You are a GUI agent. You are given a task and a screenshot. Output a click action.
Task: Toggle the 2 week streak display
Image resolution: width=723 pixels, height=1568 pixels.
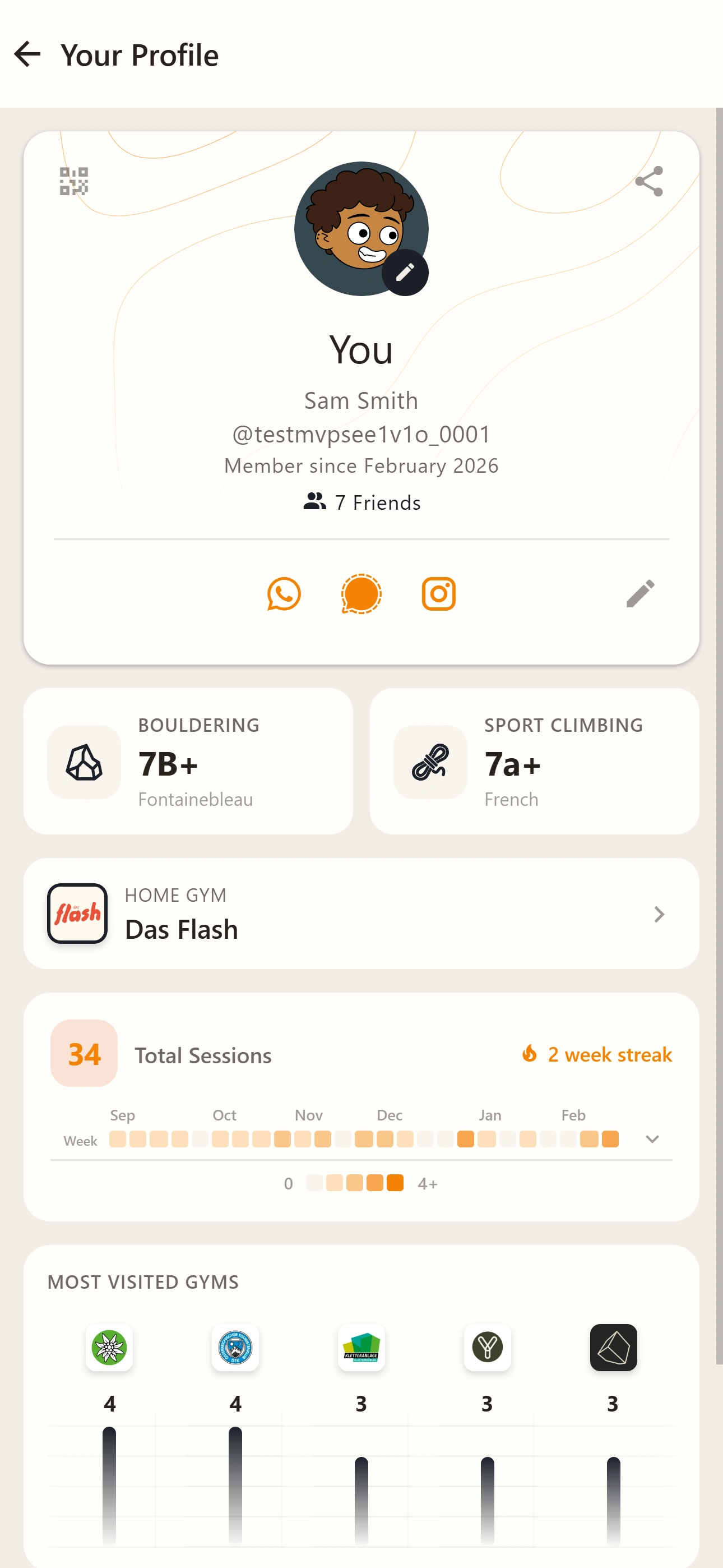pos(609,1054)
